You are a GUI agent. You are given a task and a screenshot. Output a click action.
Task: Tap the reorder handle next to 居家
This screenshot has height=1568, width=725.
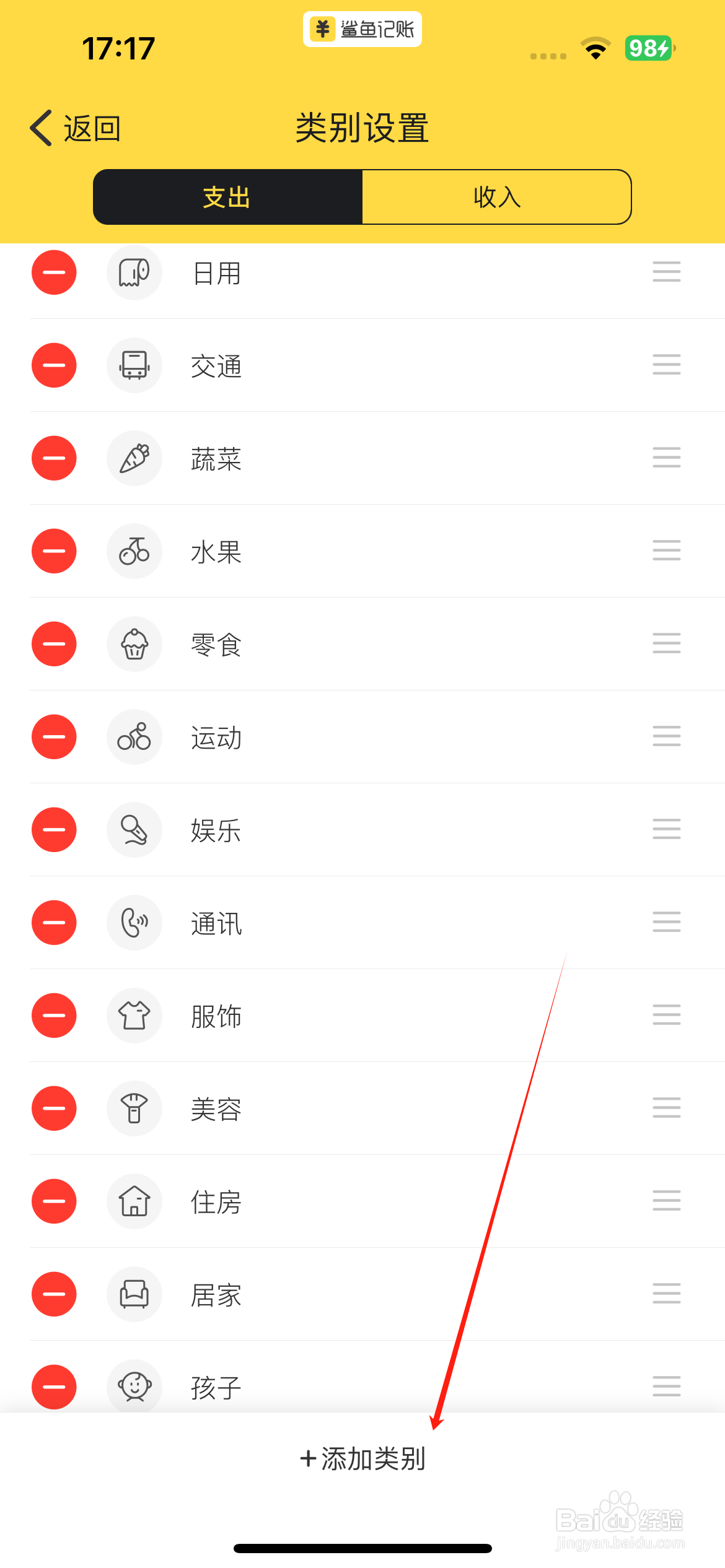pos(666,1294)
